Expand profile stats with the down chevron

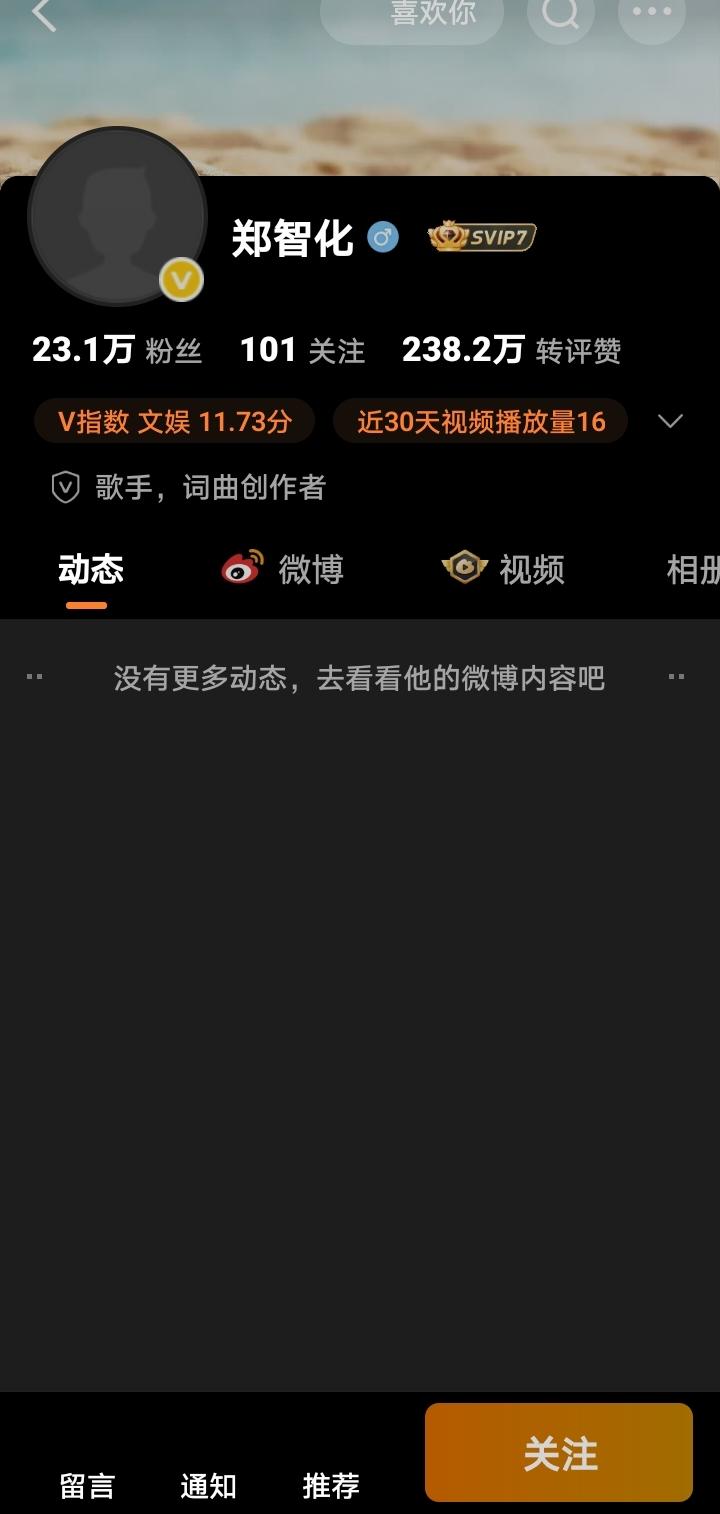(670, 422)
